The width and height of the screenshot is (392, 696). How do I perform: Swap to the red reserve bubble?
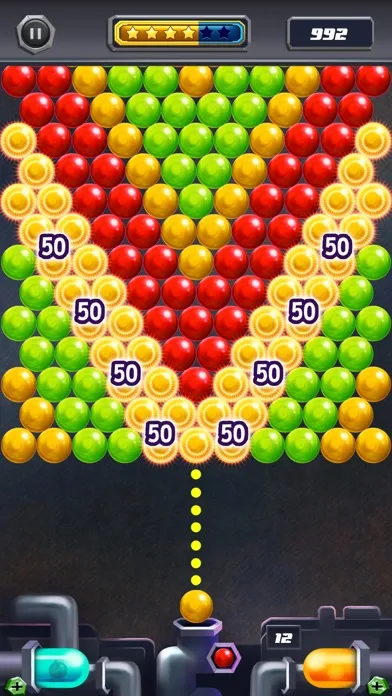coord(224,657)
